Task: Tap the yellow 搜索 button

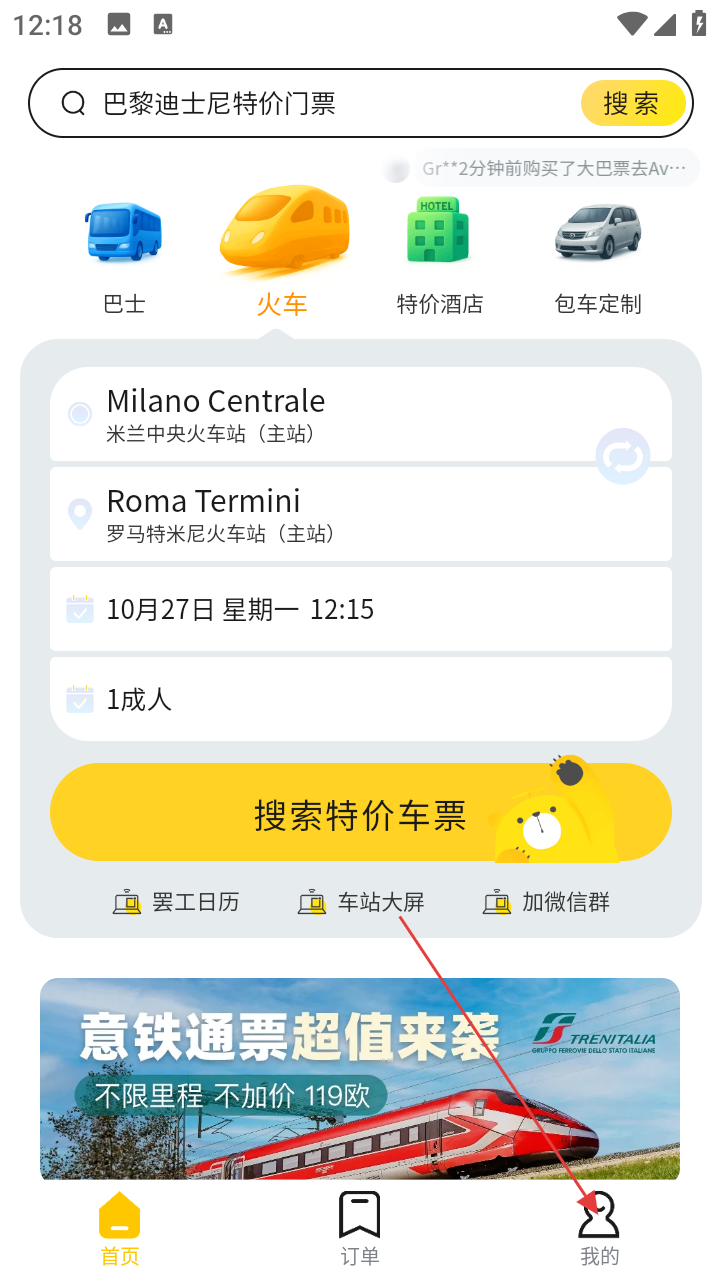Action: 632,103
